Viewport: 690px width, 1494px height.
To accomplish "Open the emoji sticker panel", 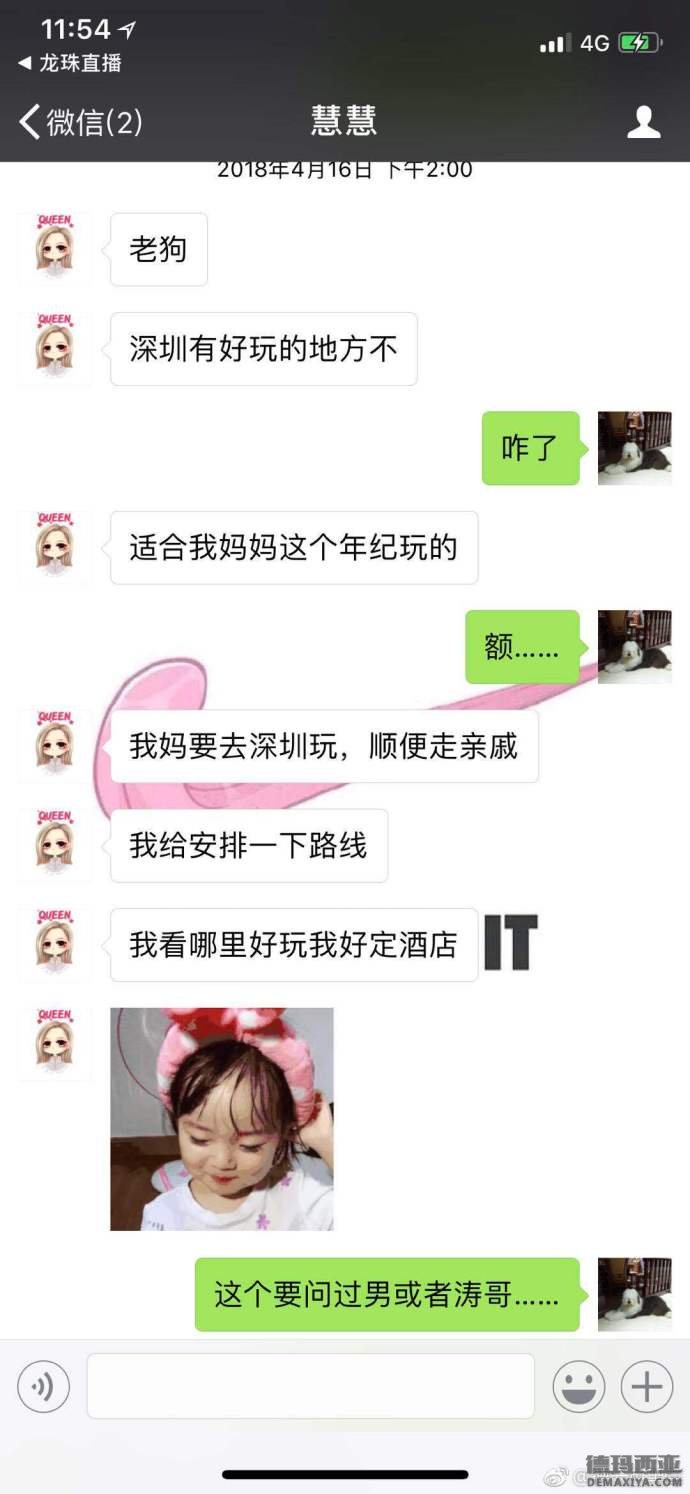I will point(579,1387).
